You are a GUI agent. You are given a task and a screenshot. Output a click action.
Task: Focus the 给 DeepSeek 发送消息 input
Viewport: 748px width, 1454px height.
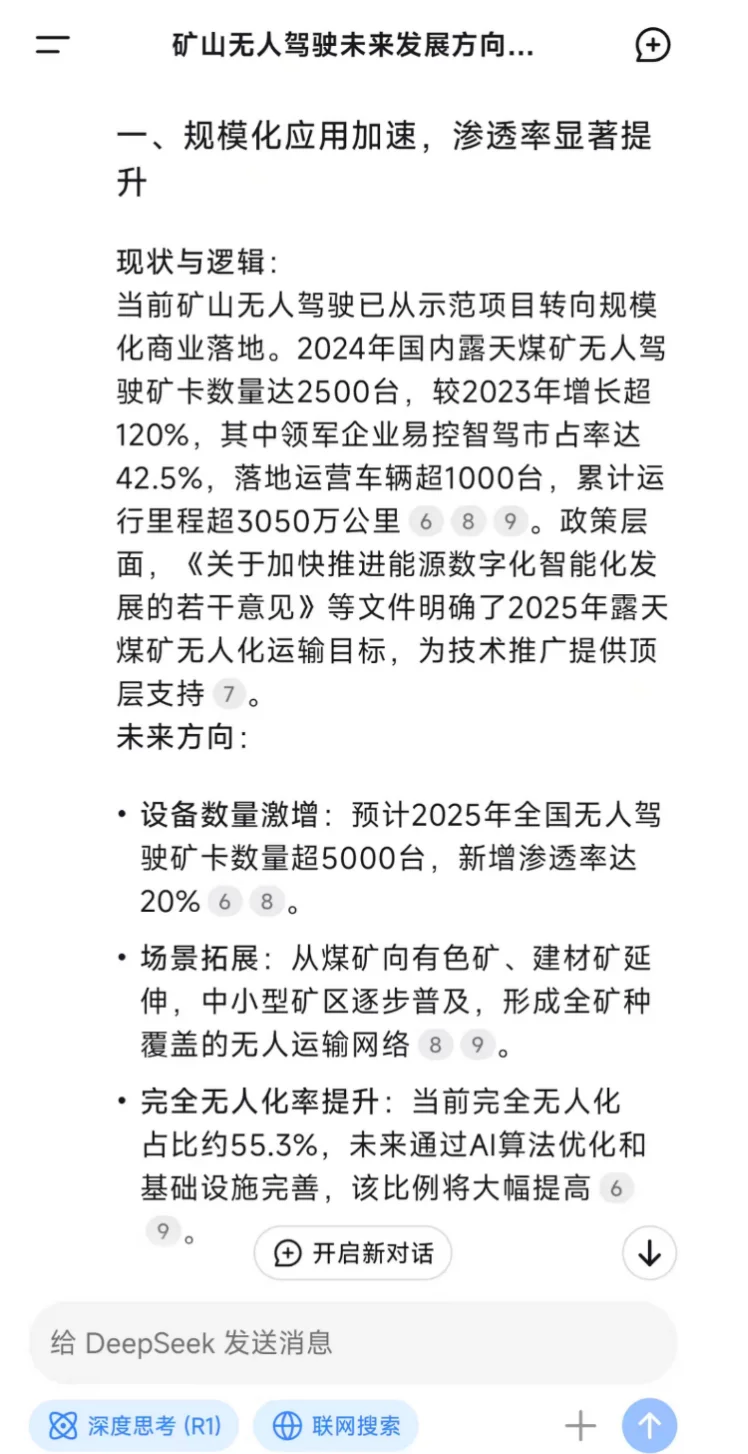(353, 1342)
